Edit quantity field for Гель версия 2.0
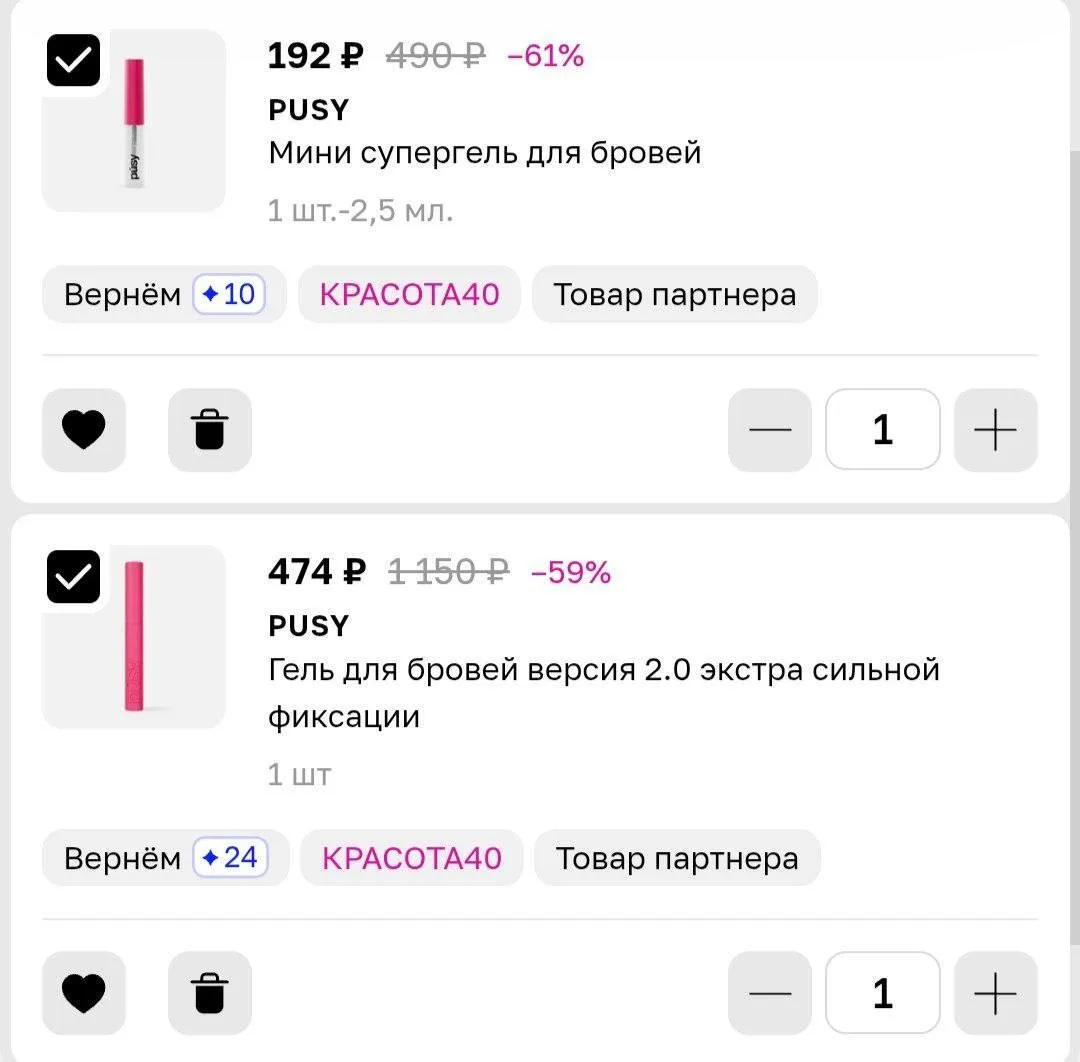This screenshot has height=1062, width=1080. coord(882,994)
